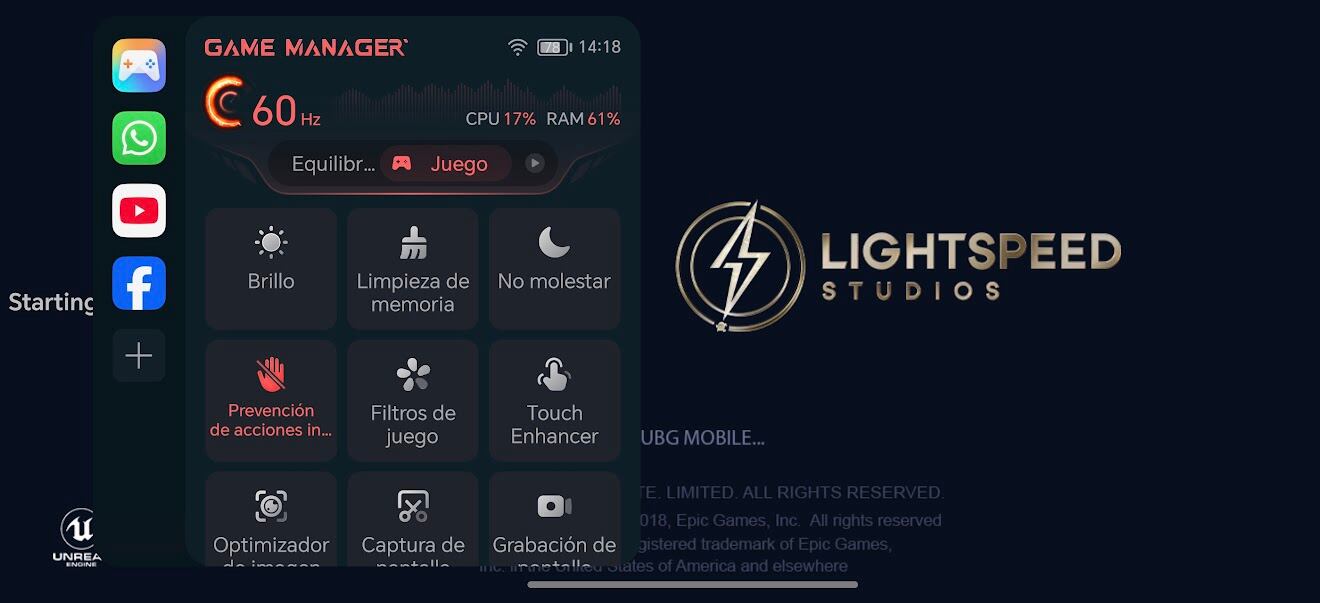1320x603 pixels.
Task: Run Limpieza de memoria
Action: [x=413, y=268]
